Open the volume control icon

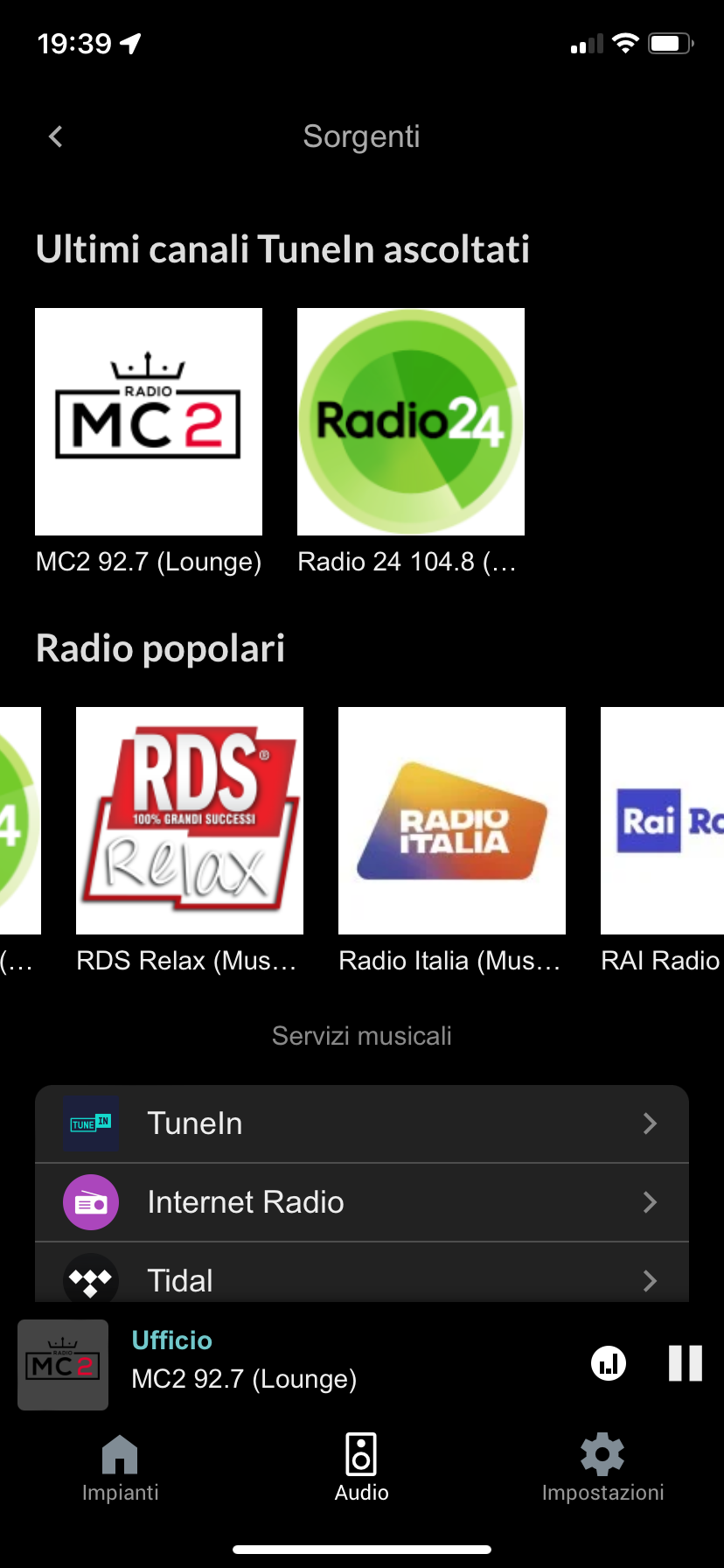(609, 1363)
